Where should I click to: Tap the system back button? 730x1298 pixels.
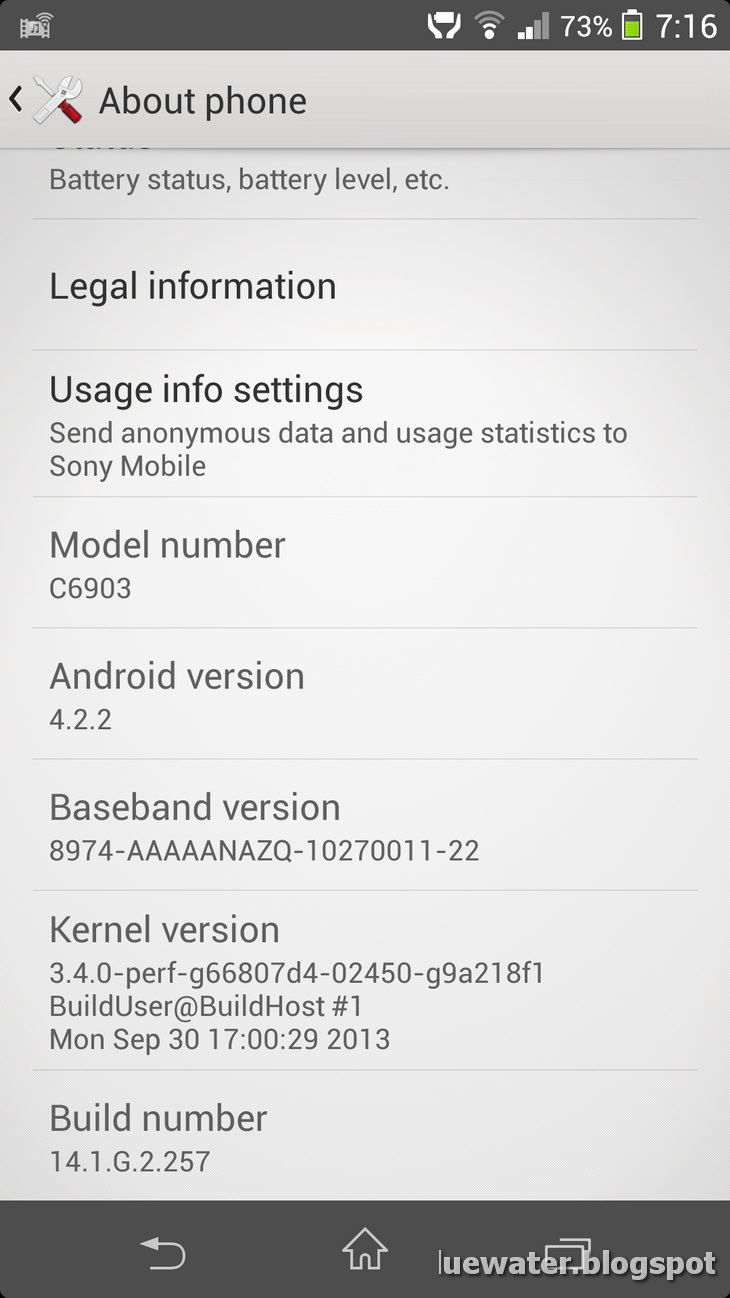coord(162,1251)
